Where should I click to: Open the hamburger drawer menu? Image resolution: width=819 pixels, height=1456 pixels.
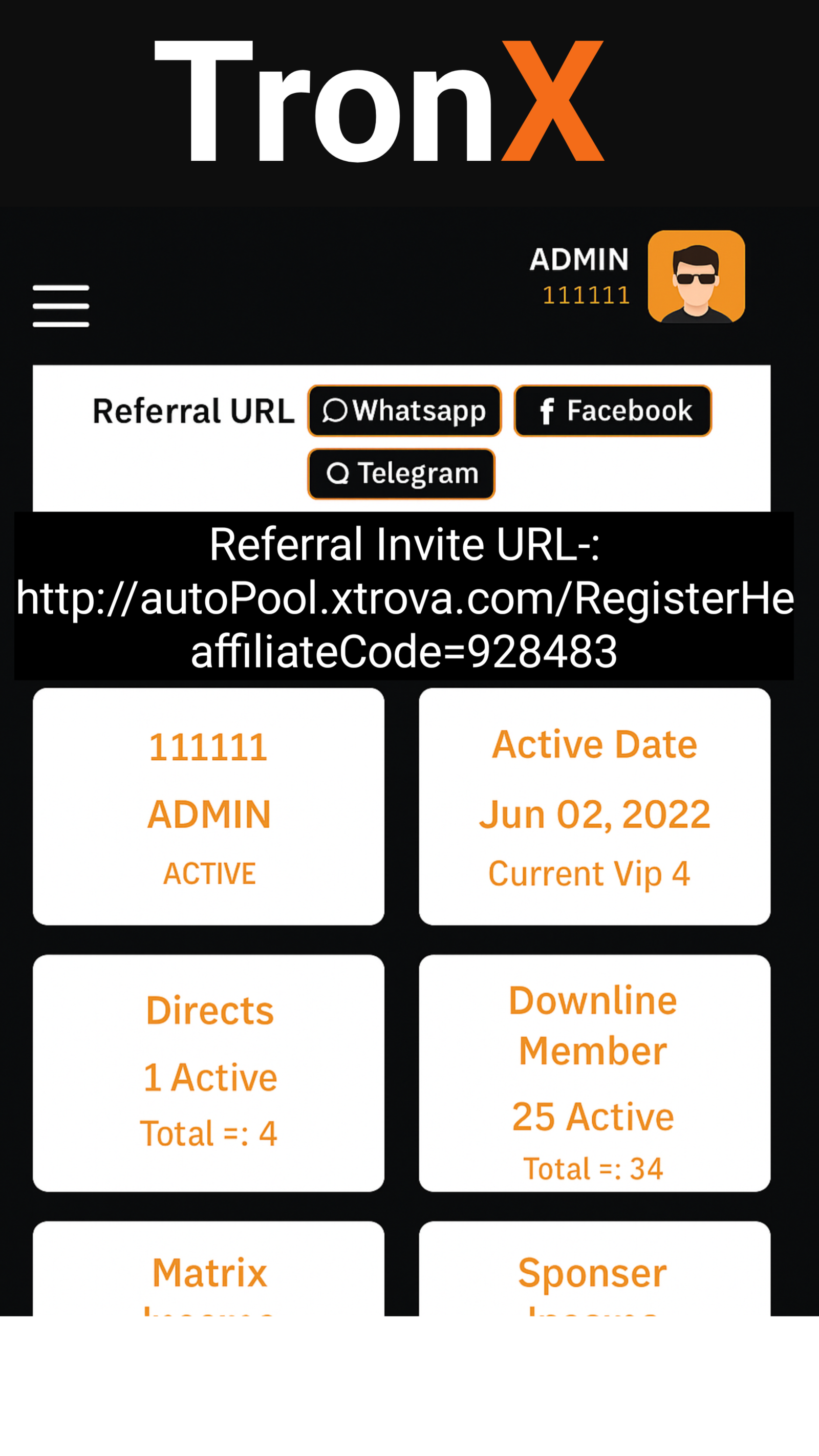[61, 306]
